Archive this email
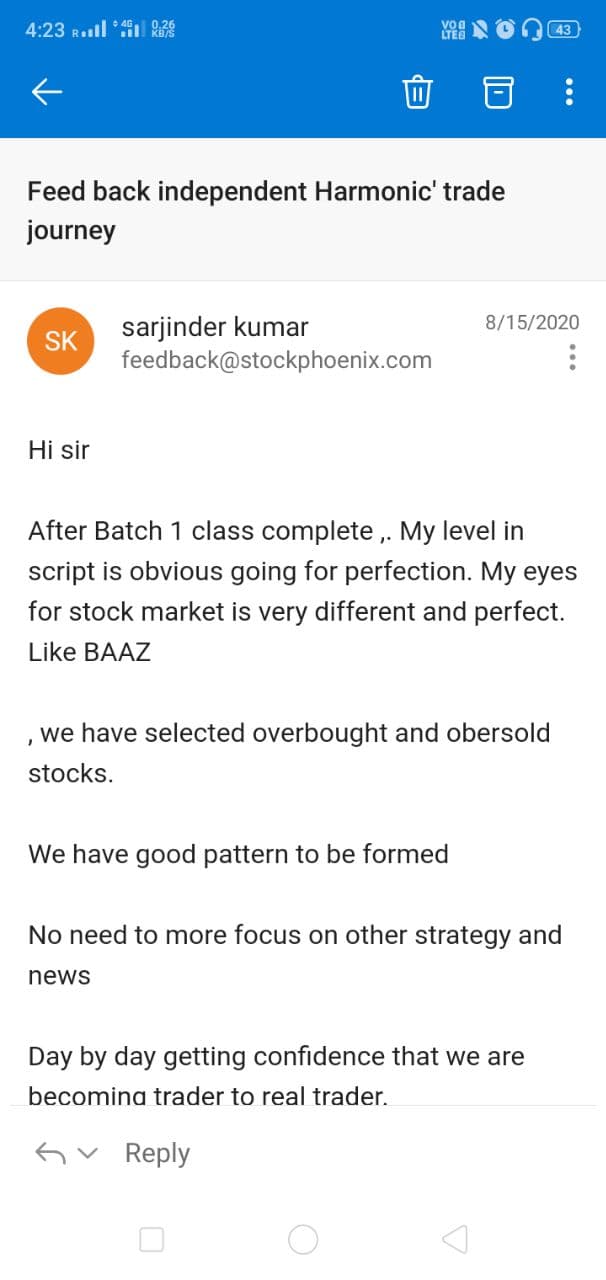 [498, 92]
